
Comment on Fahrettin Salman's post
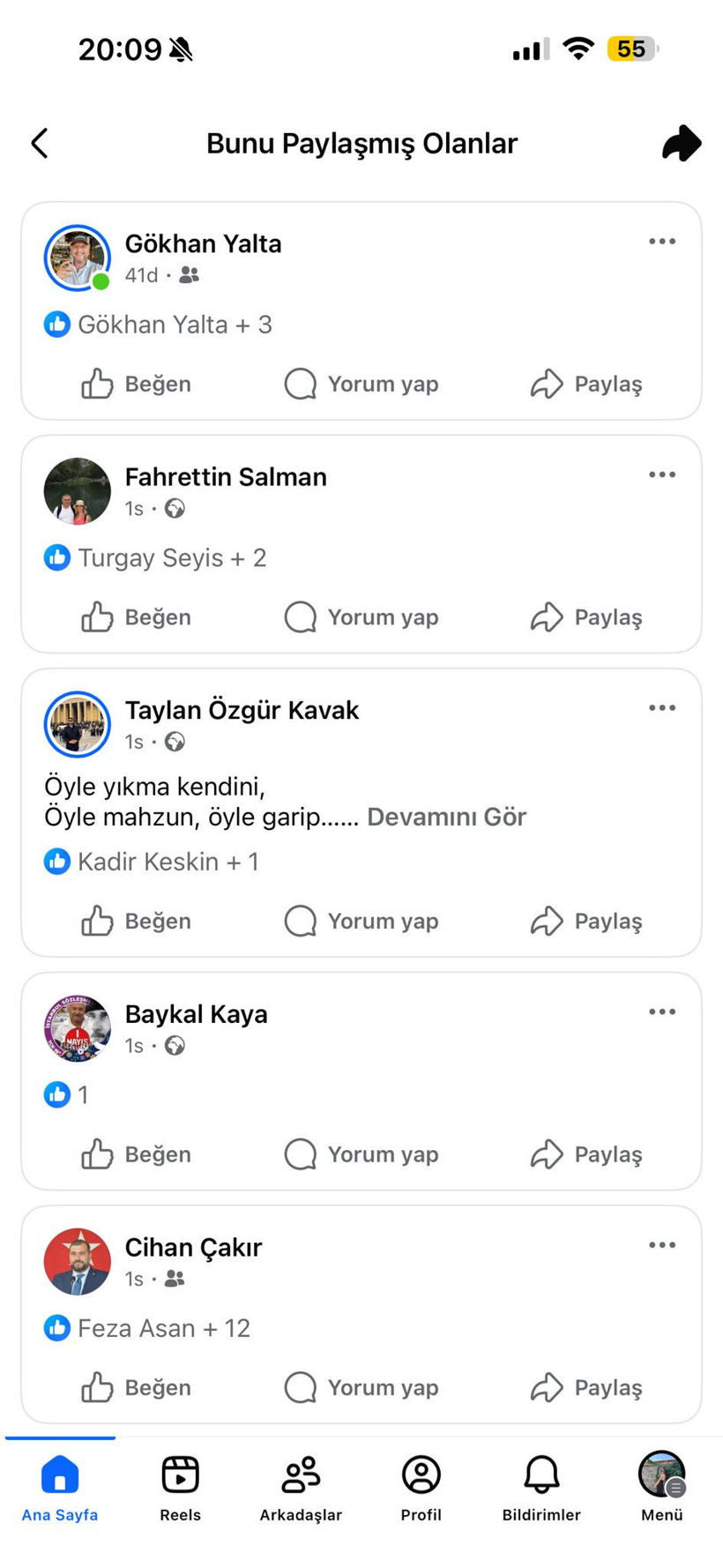(361, 617)
